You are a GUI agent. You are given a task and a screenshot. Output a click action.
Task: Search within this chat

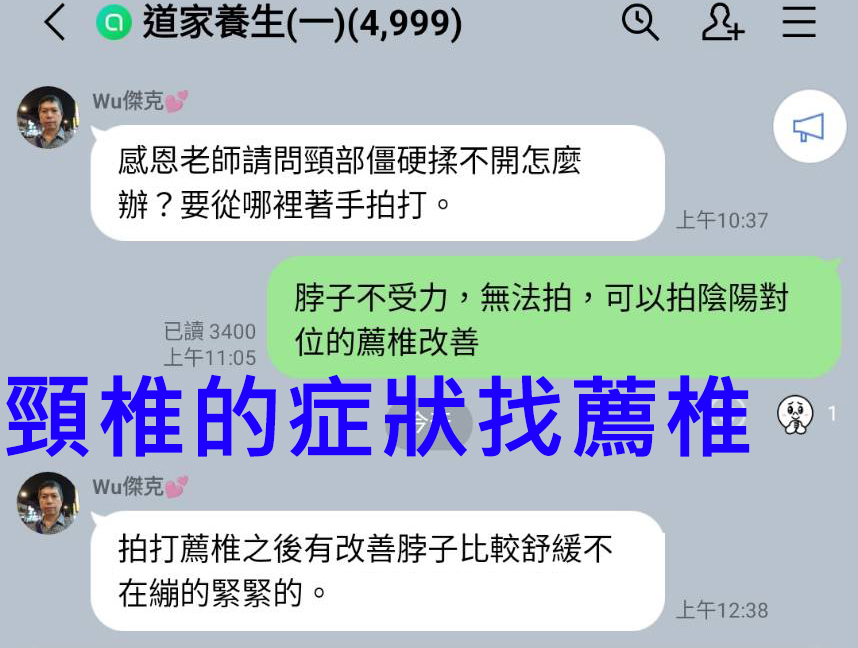639,23
